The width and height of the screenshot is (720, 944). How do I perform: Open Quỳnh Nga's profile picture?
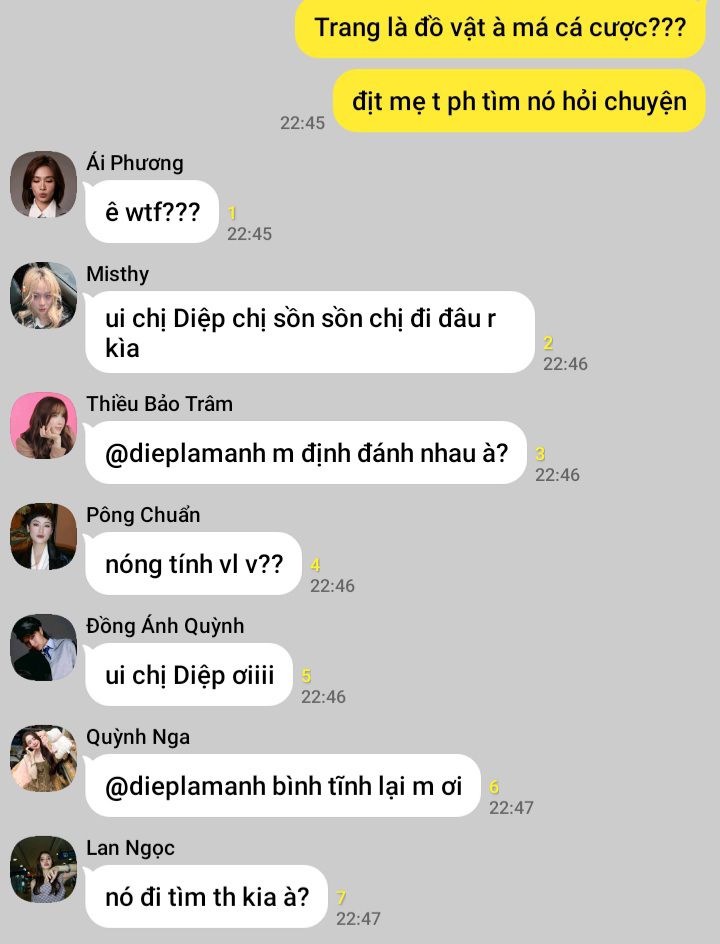43,759
